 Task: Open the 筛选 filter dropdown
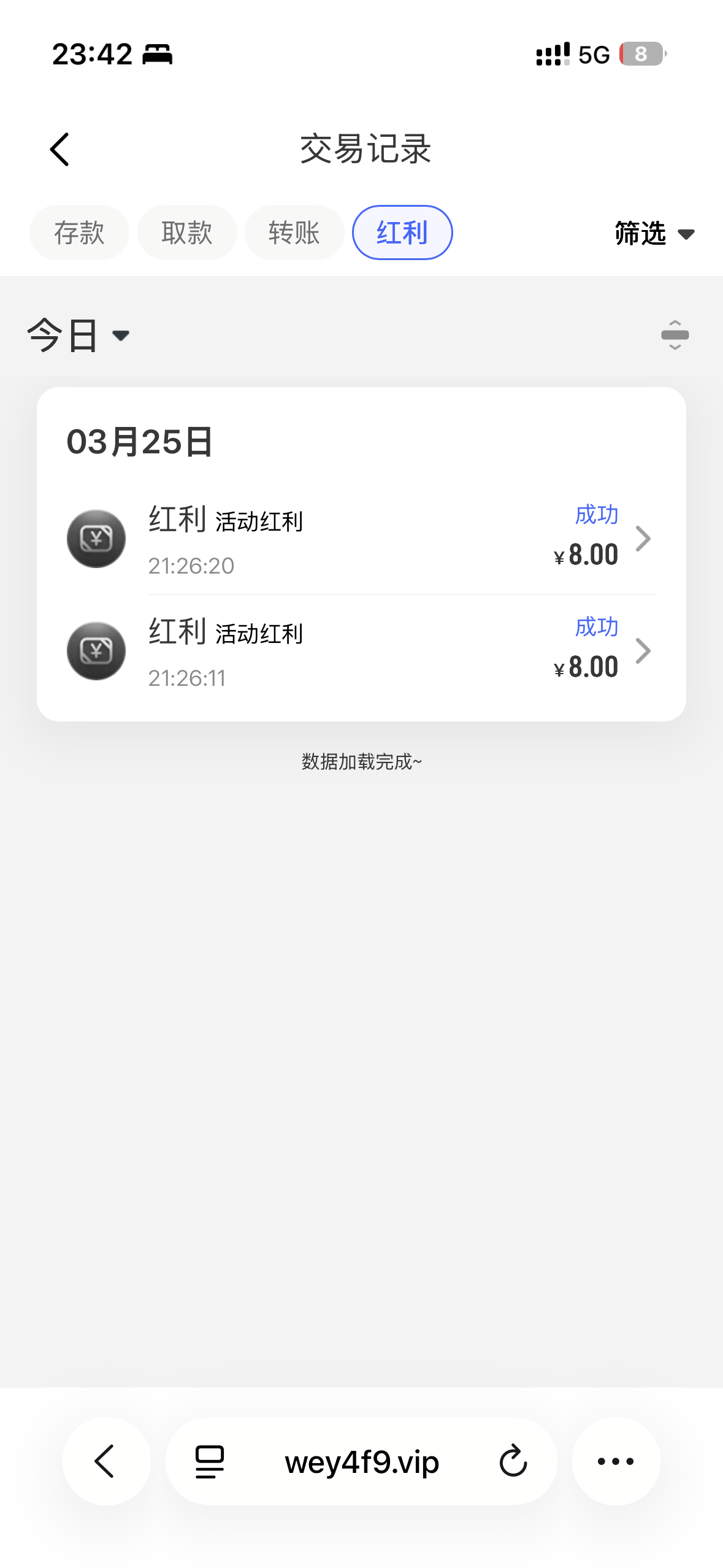654,234
